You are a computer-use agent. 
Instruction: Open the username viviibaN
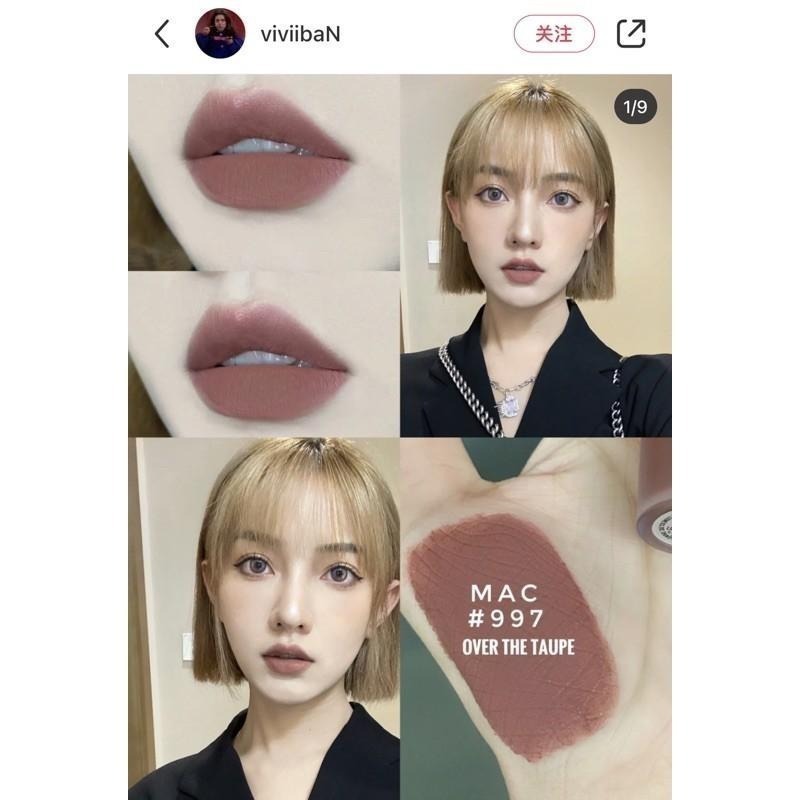pyautogui.click(x=300, y=34)
